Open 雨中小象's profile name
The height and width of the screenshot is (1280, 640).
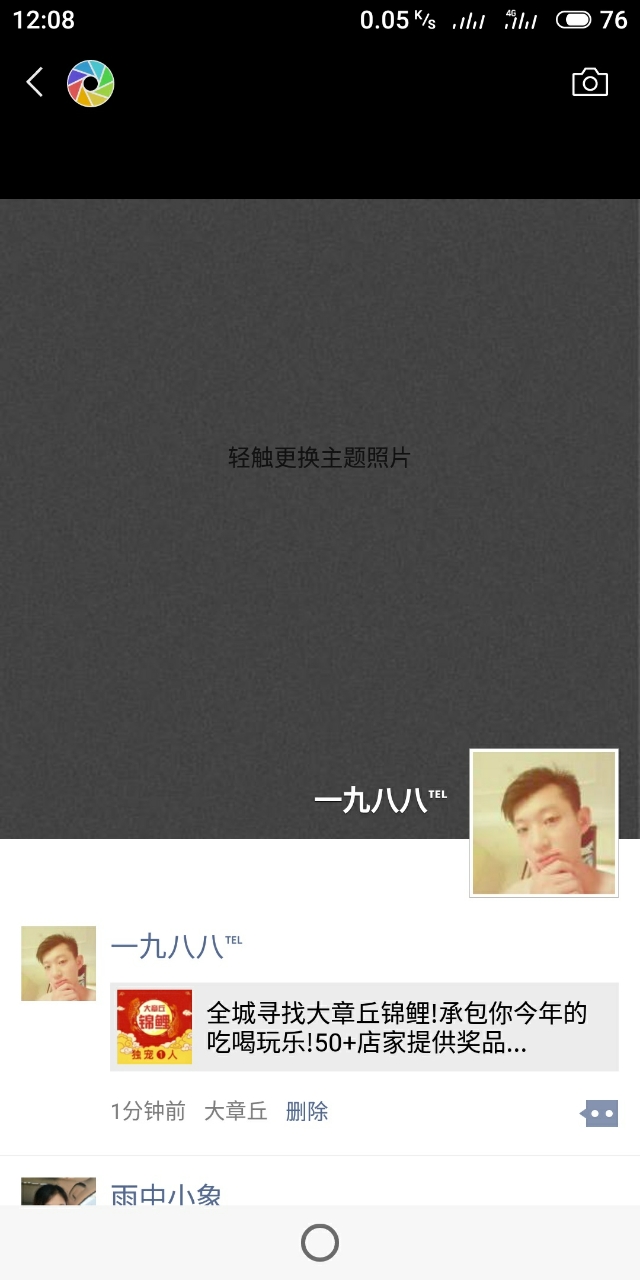166,1193
